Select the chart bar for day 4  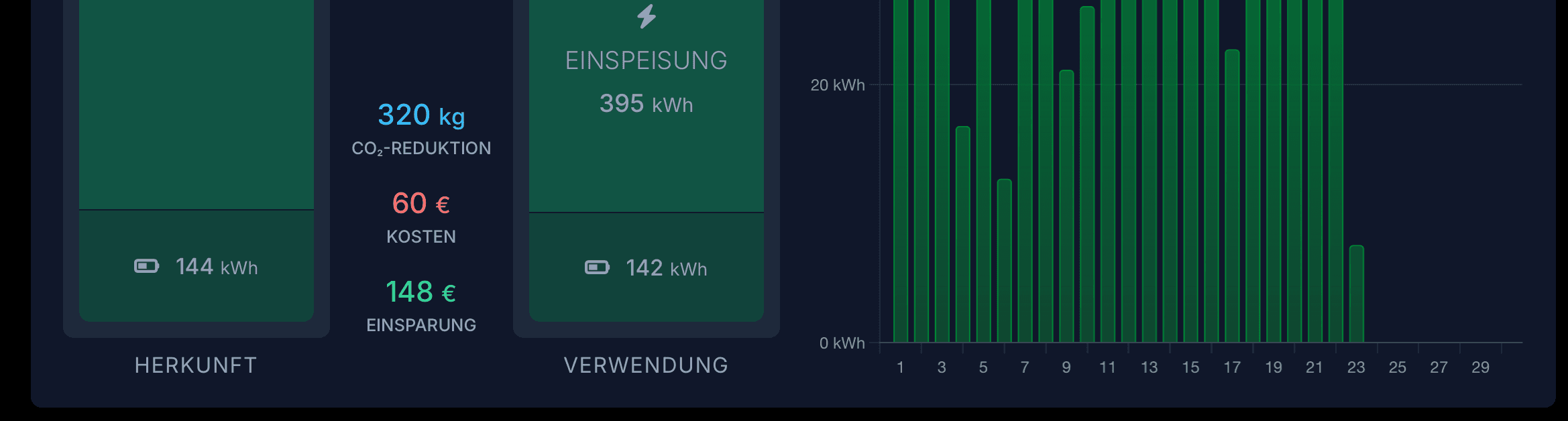click(962, 235)
